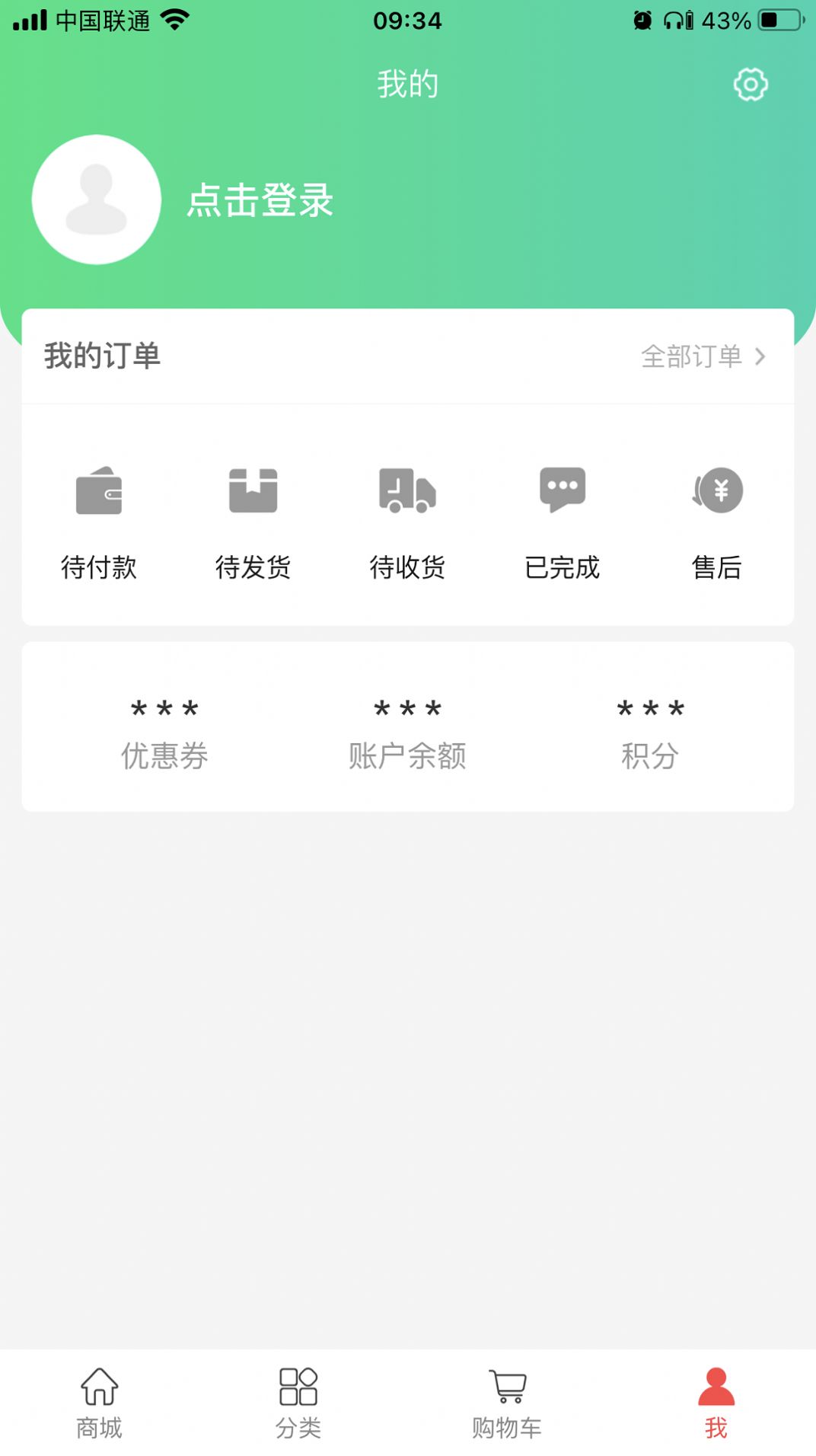Click the default avatar placeholder image
Viewport: 816px width, 1456px height.
pos(96,200)
